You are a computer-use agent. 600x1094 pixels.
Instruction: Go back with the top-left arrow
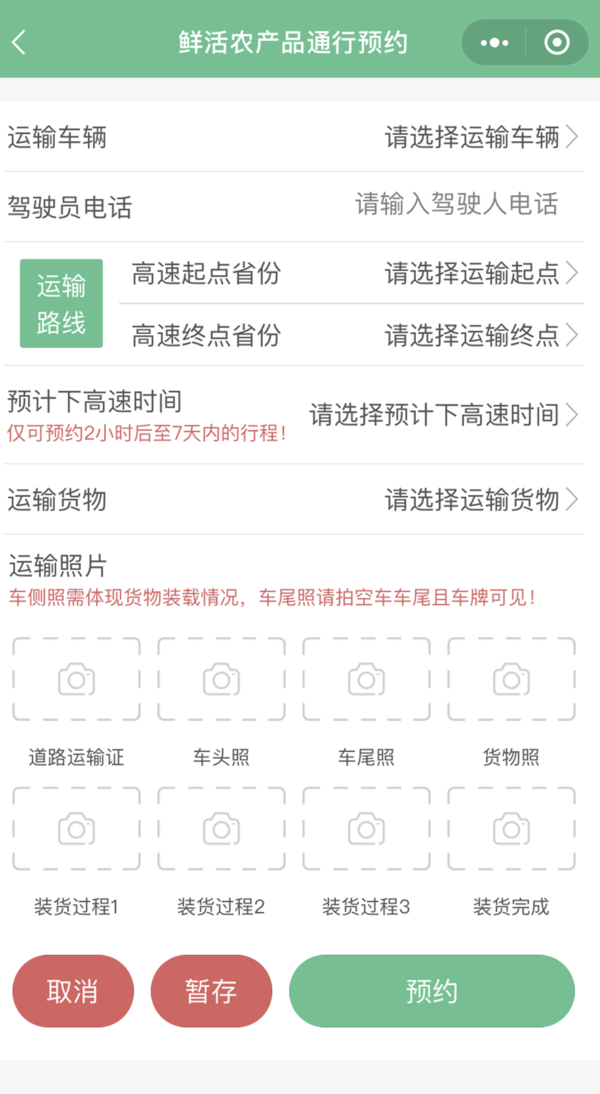[20, 43]
